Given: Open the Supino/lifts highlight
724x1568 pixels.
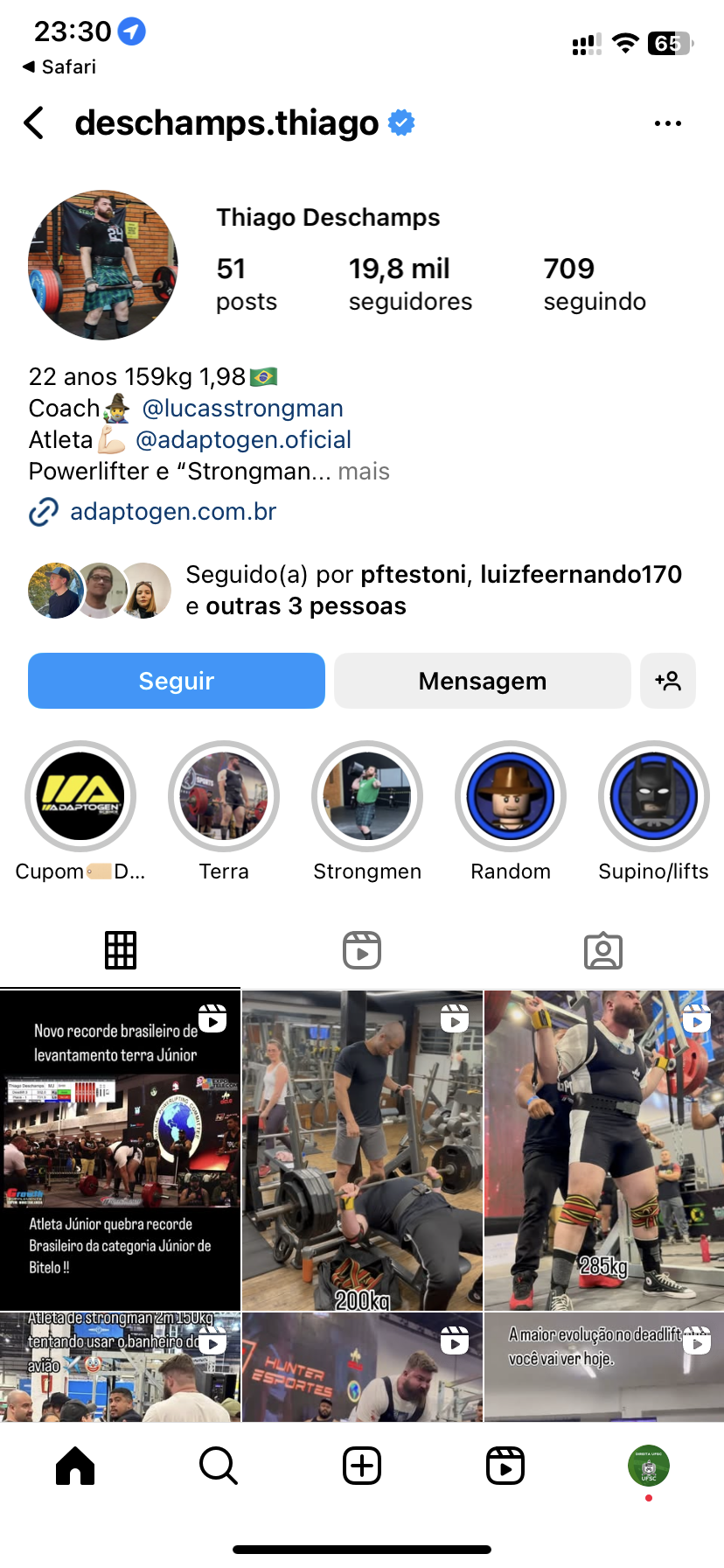Looking at the screenshot, I should (x=653, y=796).
